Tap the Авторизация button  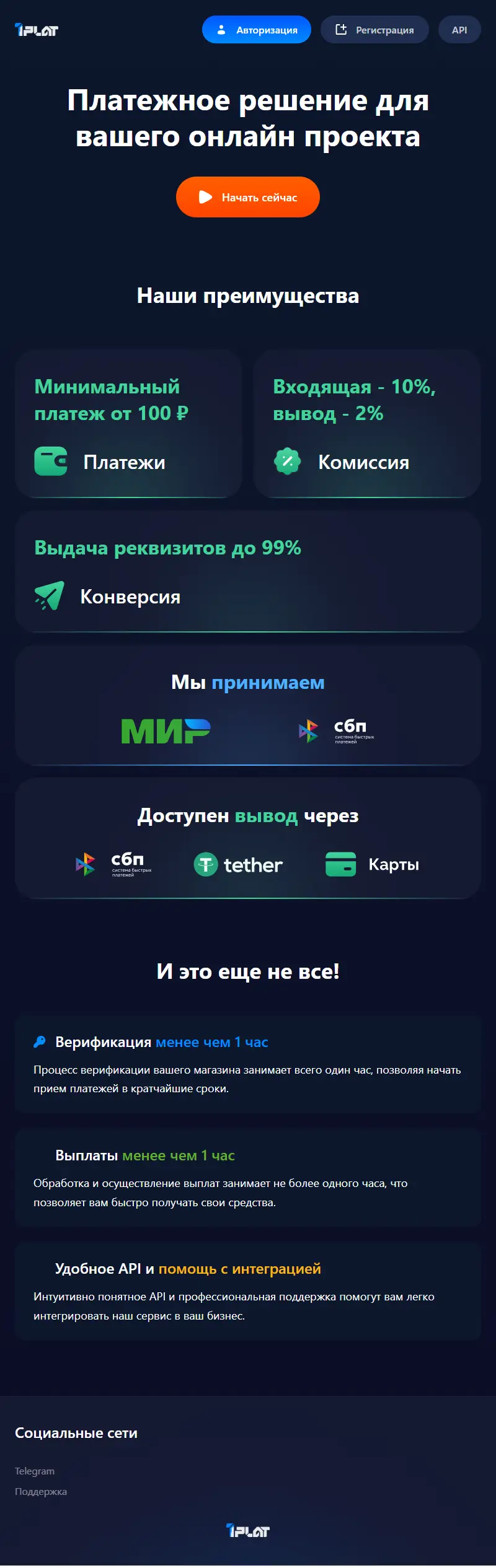tap(257, 30)
